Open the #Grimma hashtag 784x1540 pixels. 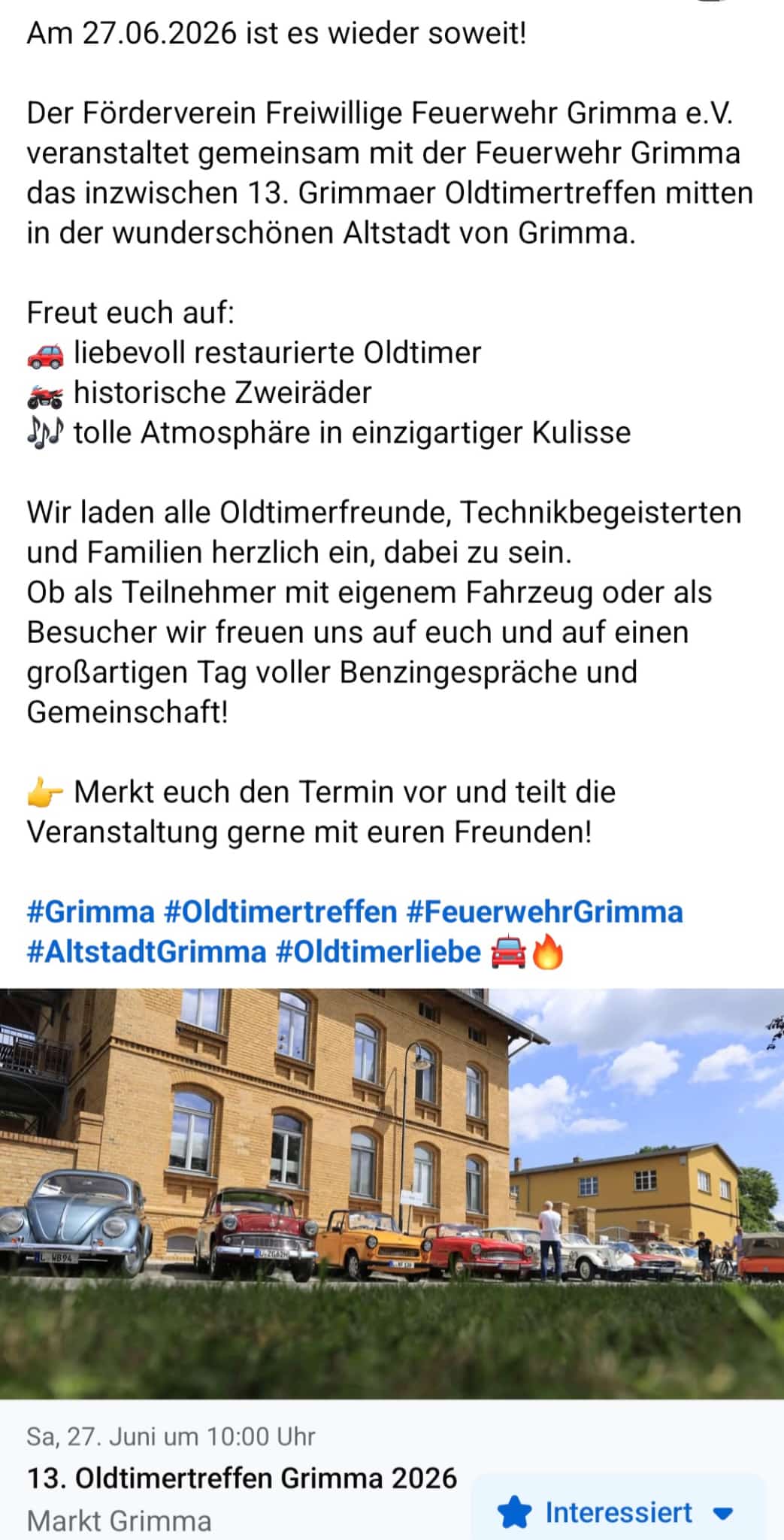90,911
